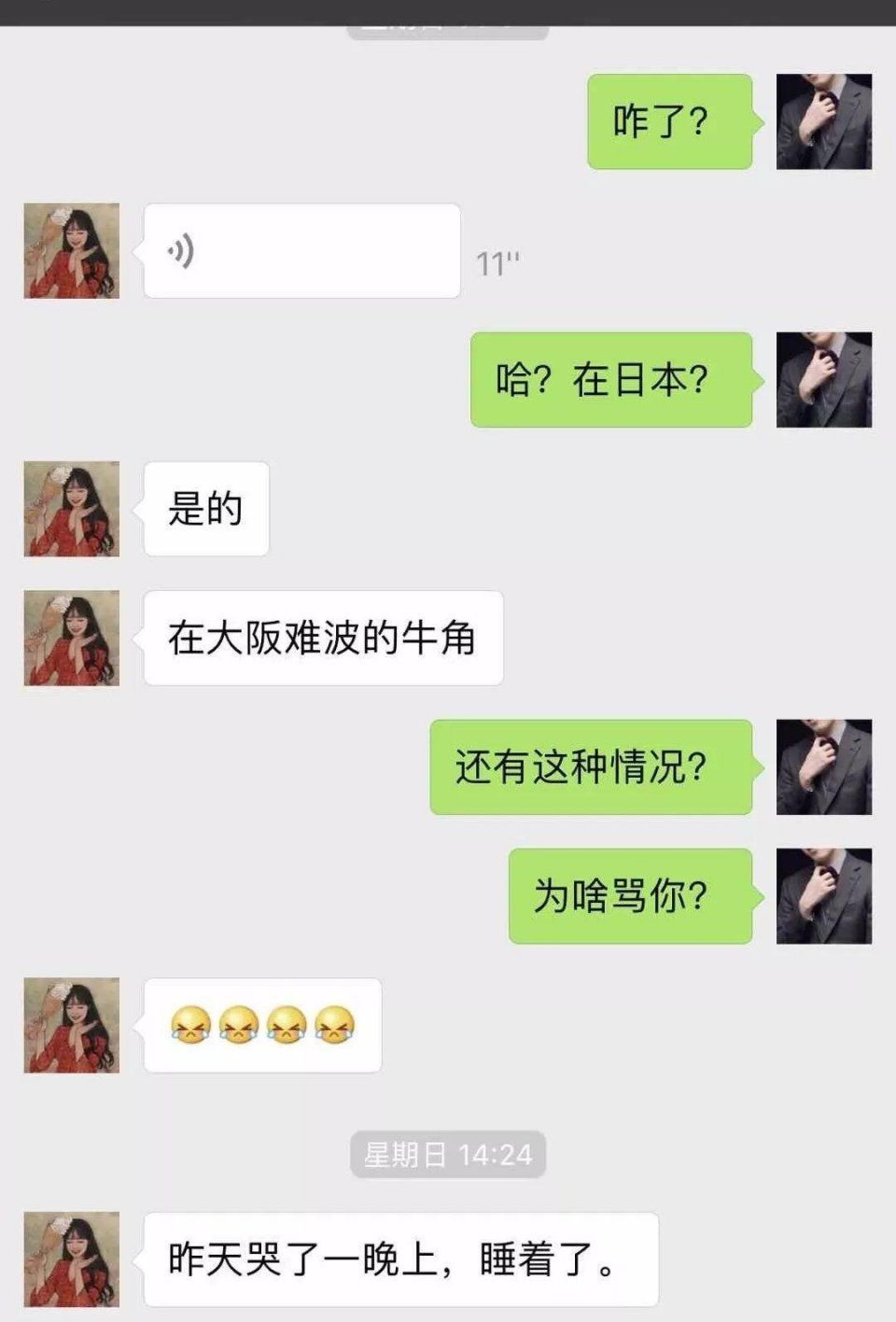Click the man's avatar next to '还有这种情况?'
896x1322 pixels.
pos(825,766)
